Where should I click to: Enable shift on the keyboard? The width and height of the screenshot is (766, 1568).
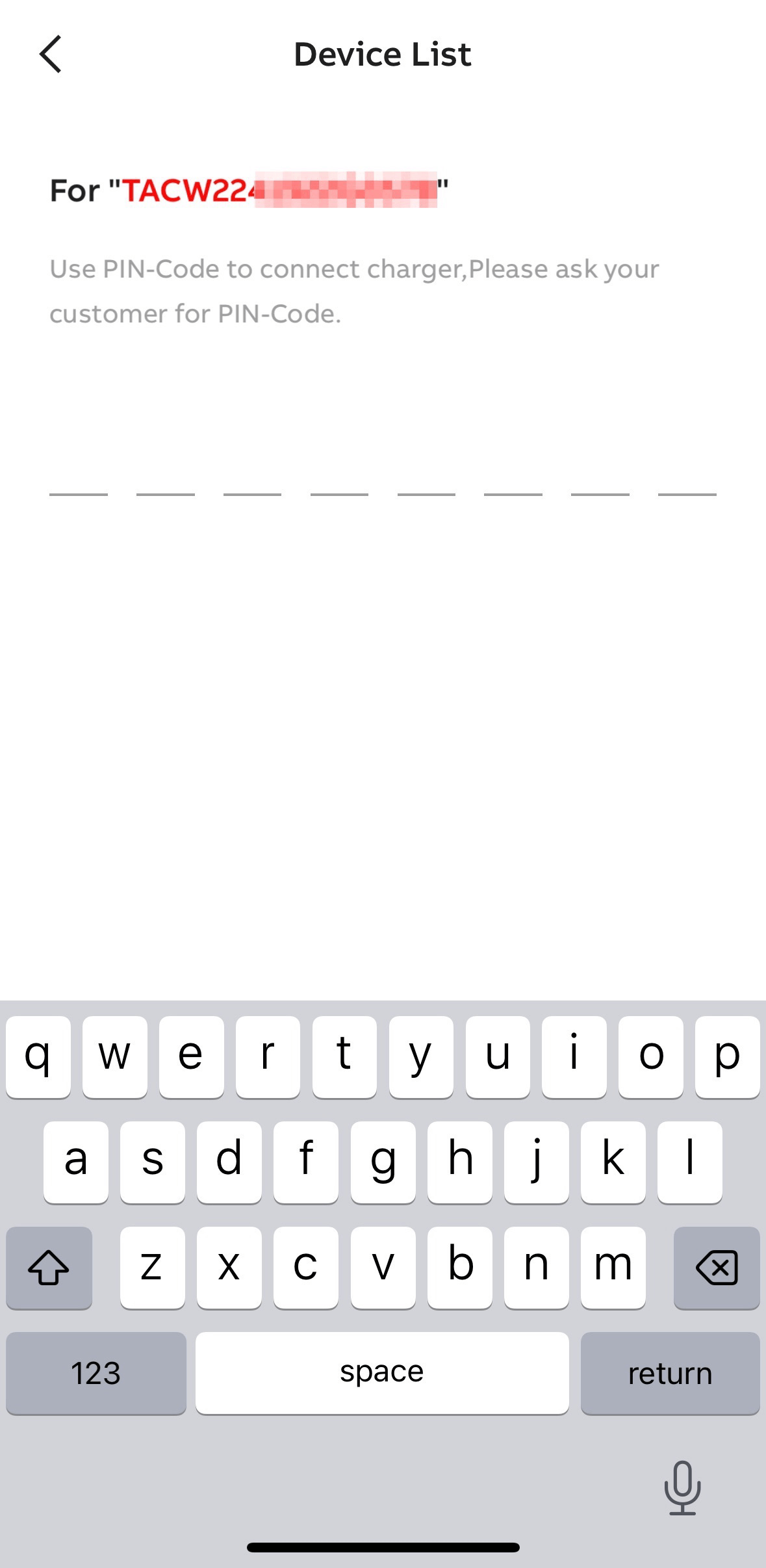[x=49, y=1267]
